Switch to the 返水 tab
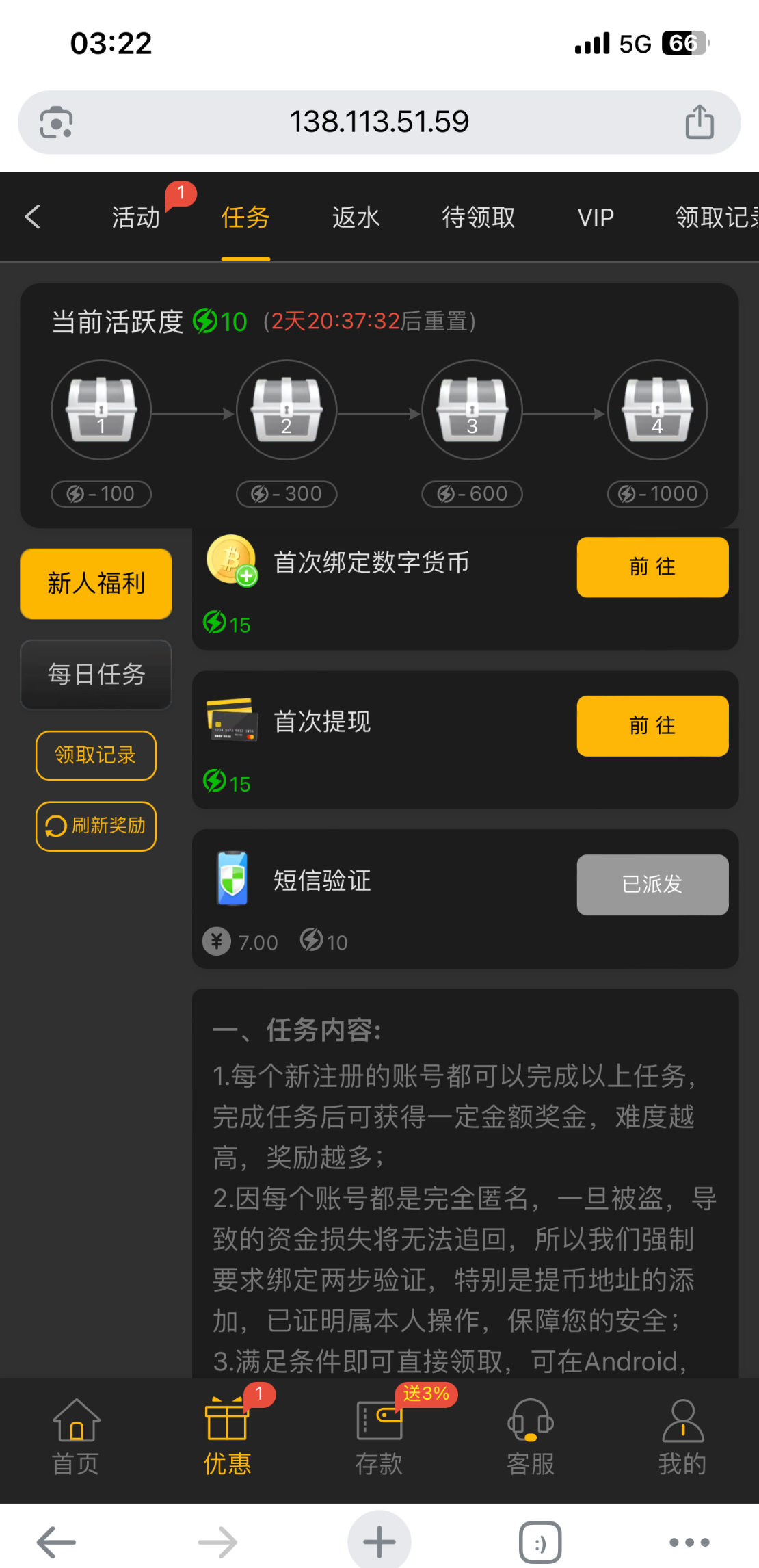This screenshot has height=1568, width=759. (x=356, y=217)
